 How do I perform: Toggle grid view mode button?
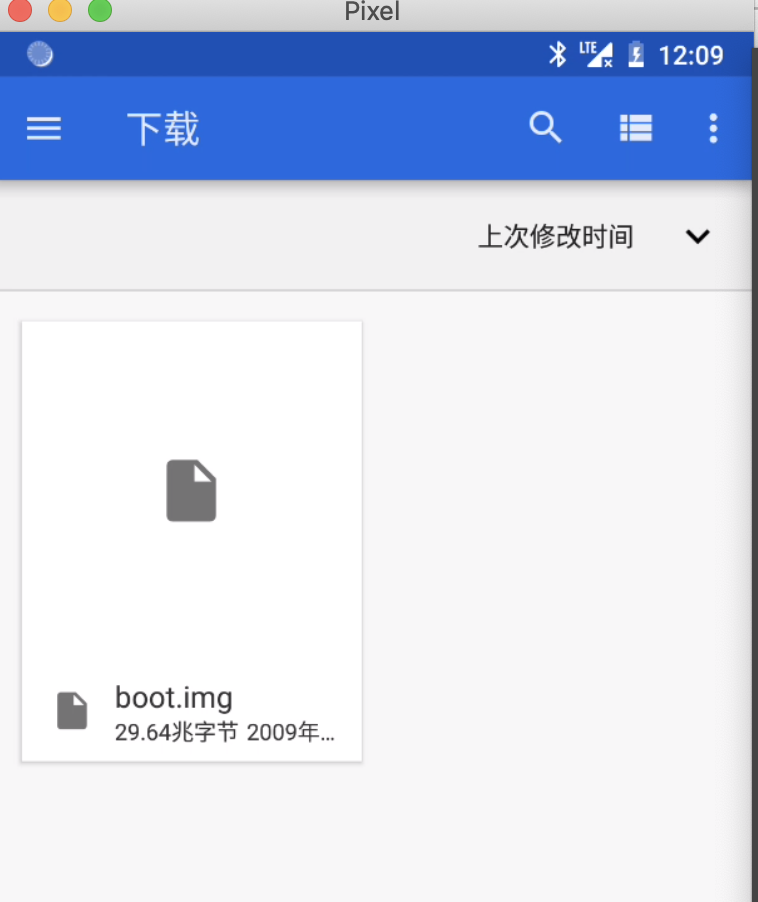pos(636,128)
